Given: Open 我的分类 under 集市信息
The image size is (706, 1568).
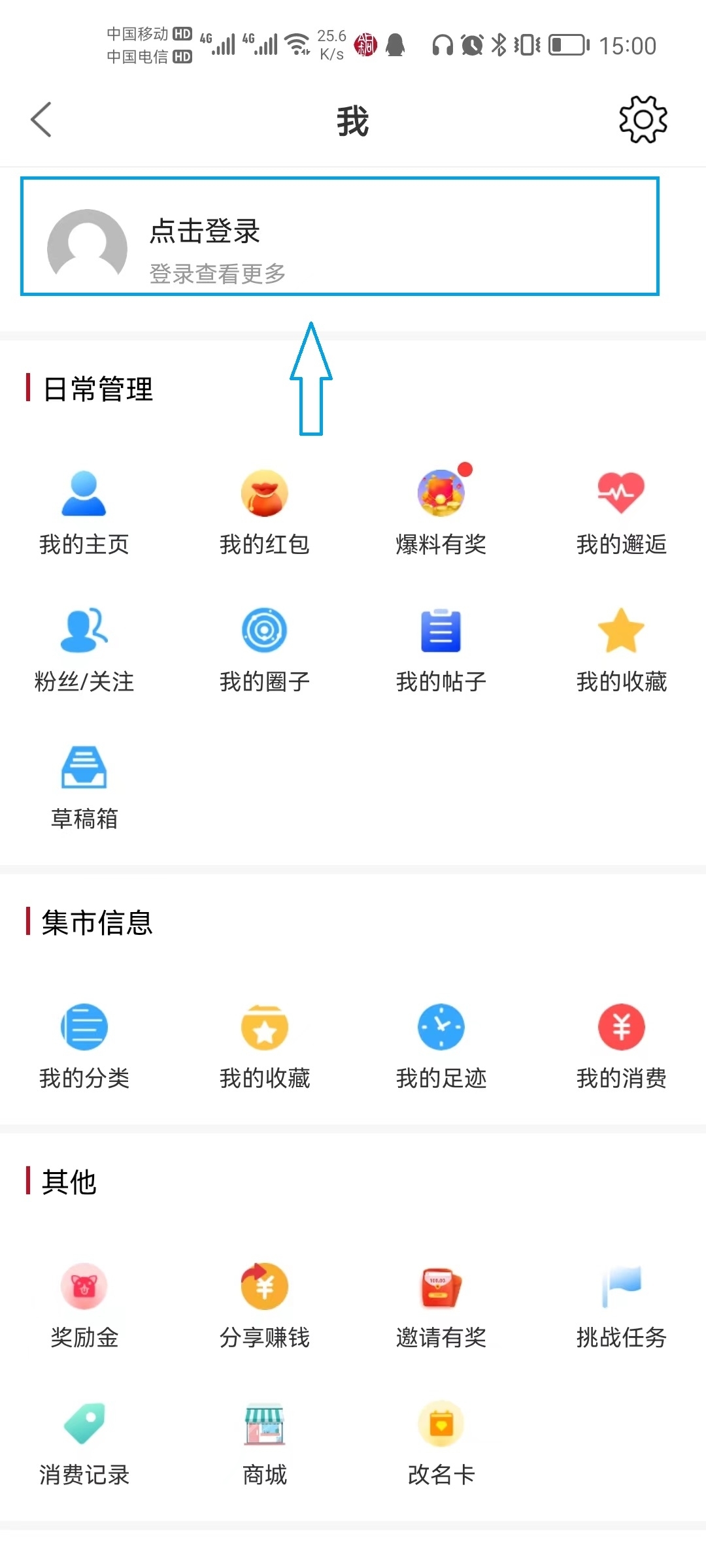Looking at the screenshot, I should click(84, 1047).
